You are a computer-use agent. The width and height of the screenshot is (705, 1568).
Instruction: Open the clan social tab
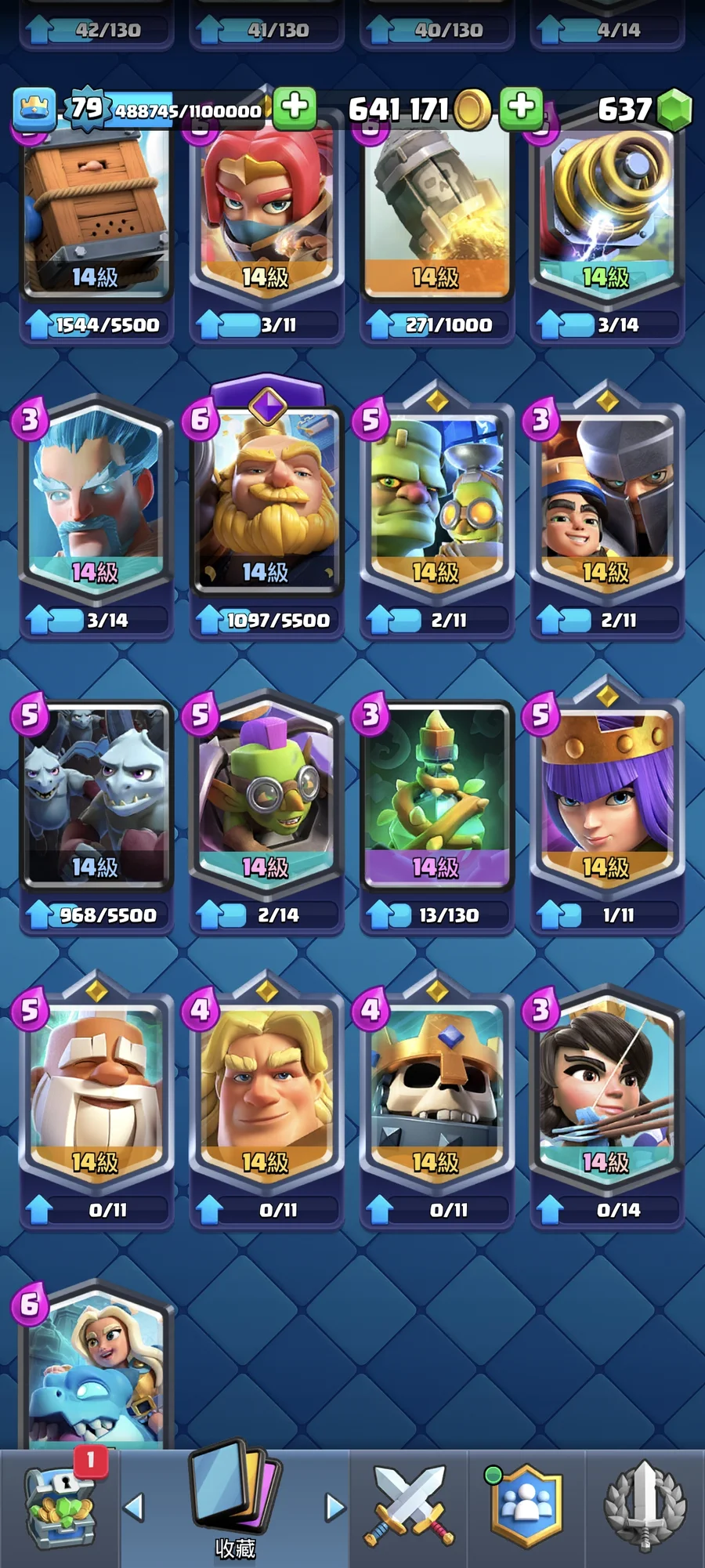526,1506
